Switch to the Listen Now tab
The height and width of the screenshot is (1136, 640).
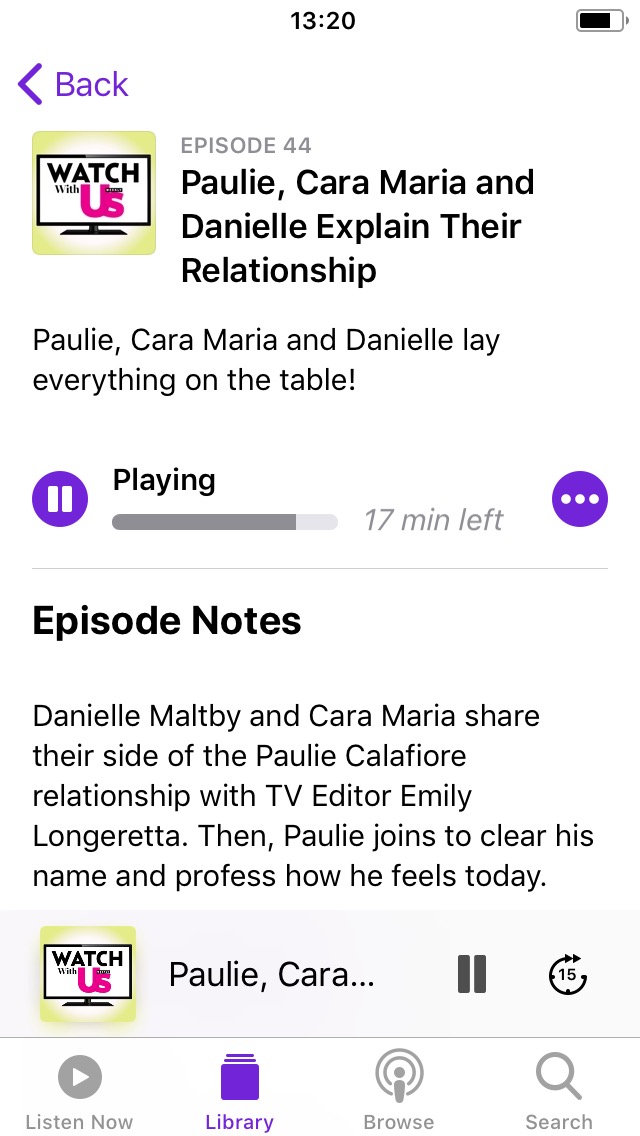pos(80,1091)
